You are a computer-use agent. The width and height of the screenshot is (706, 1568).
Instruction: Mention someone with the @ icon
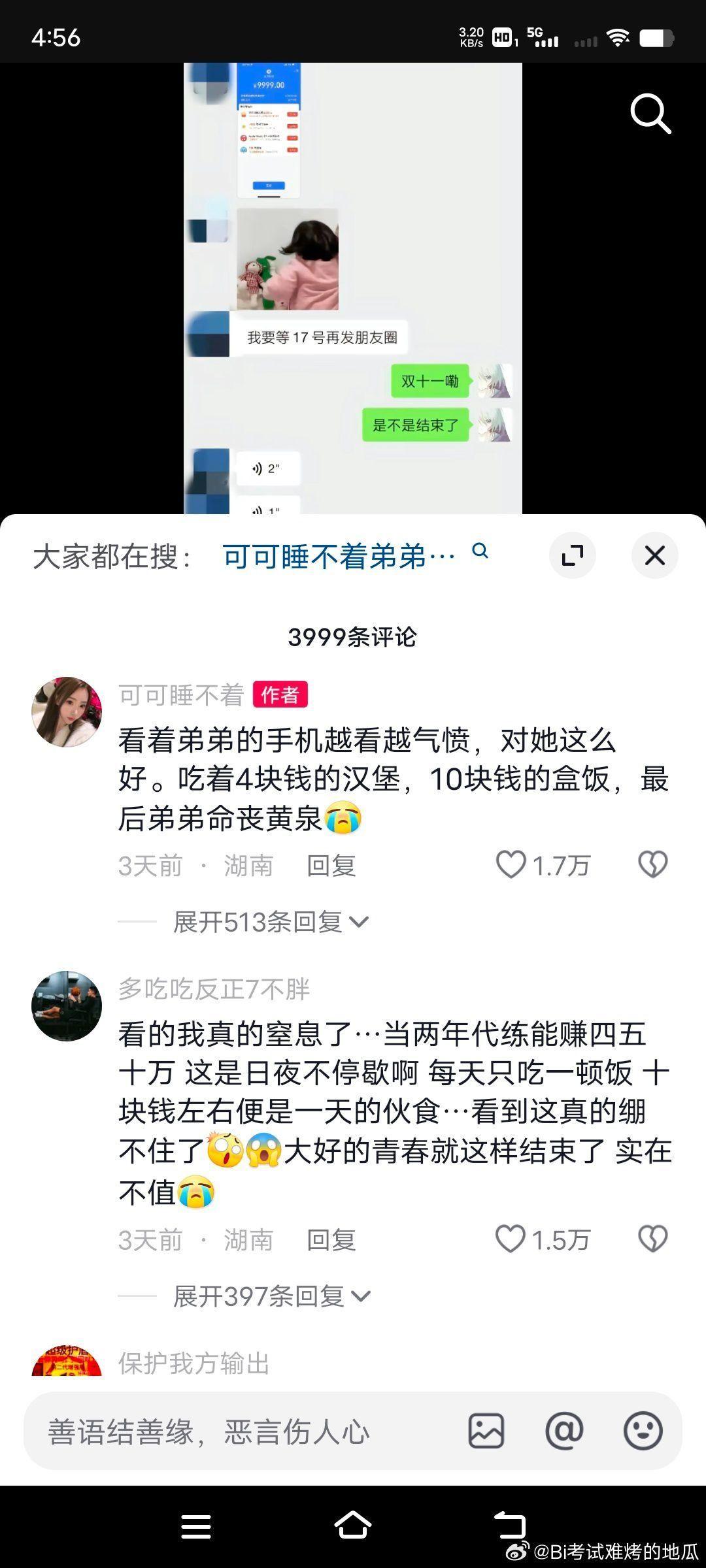click(x=564, y=1431)
